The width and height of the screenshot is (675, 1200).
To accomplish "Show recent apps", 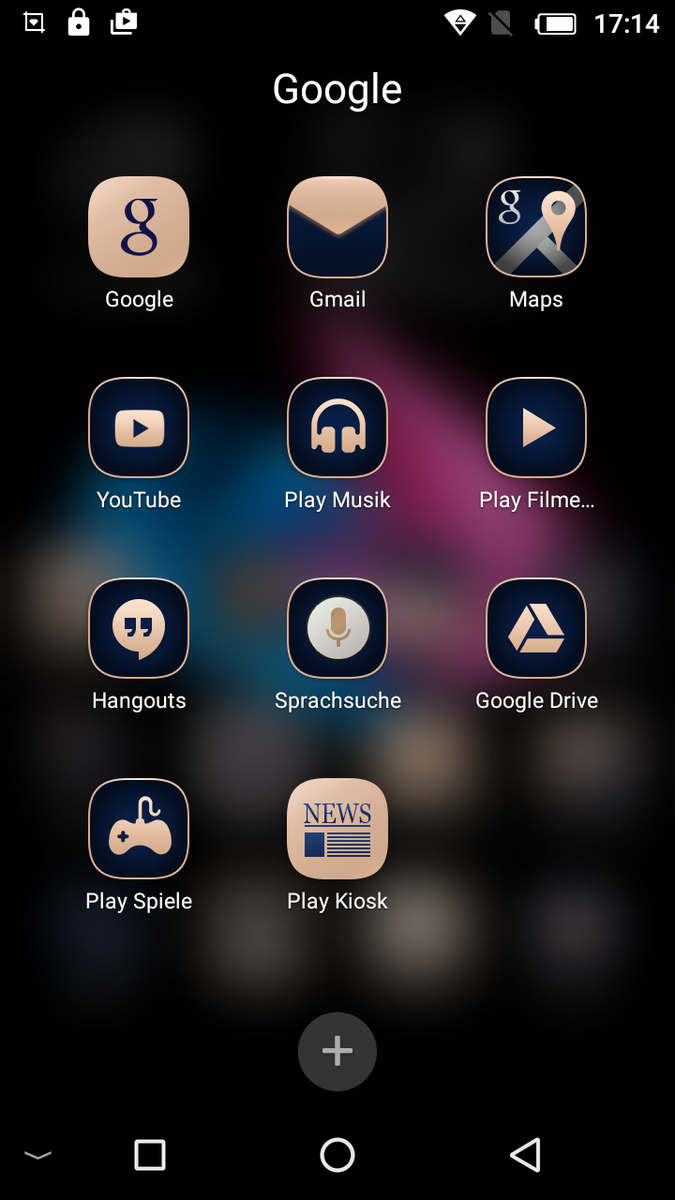I will tap(150, 1155).
